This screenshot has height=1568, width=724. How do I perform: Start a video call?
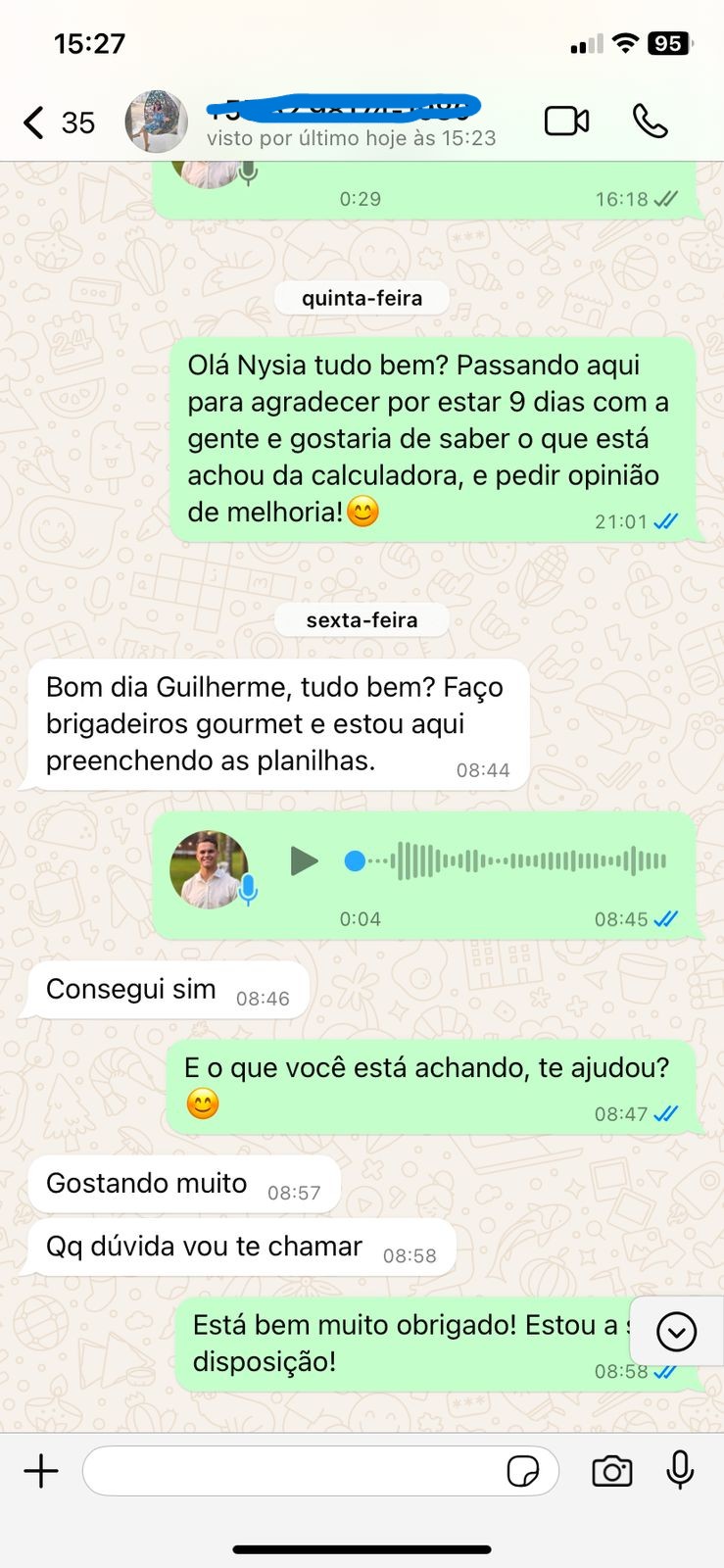click(566, 122)
